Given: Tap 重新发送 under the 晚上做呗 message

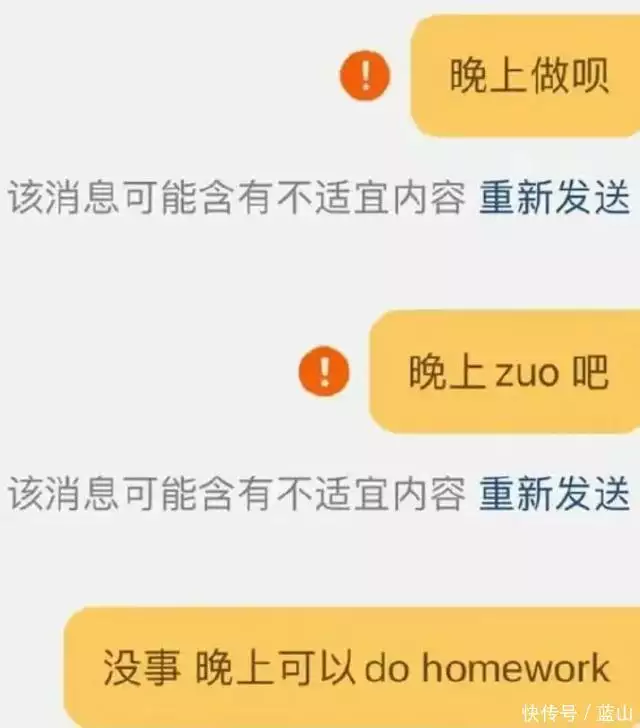Looking at the screenshot, I should tap(554, 198).
